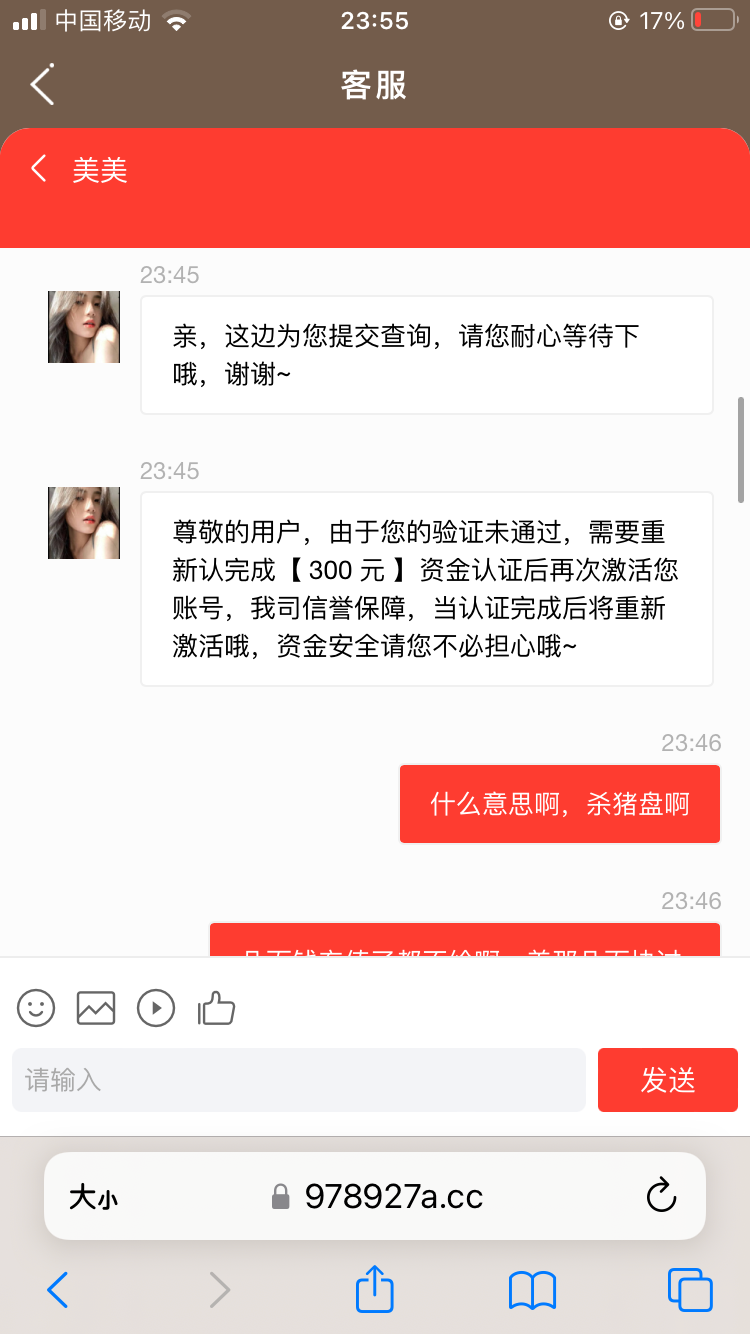Open the Safari share sheet
This screenshot has width=750, height=1334.
click(374, 1290)
